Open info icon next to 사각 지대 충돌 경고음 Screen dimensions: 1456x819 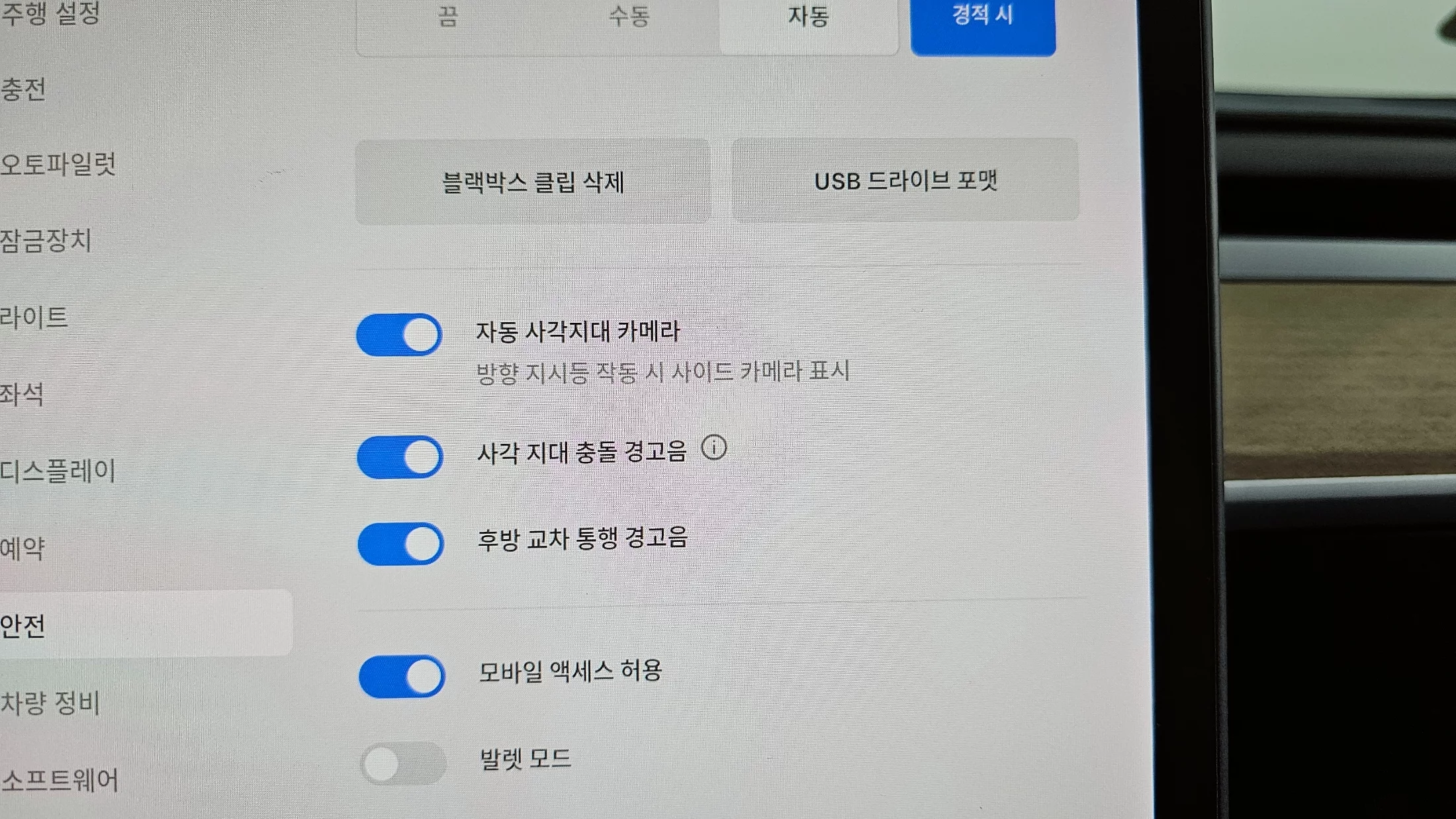714,449
